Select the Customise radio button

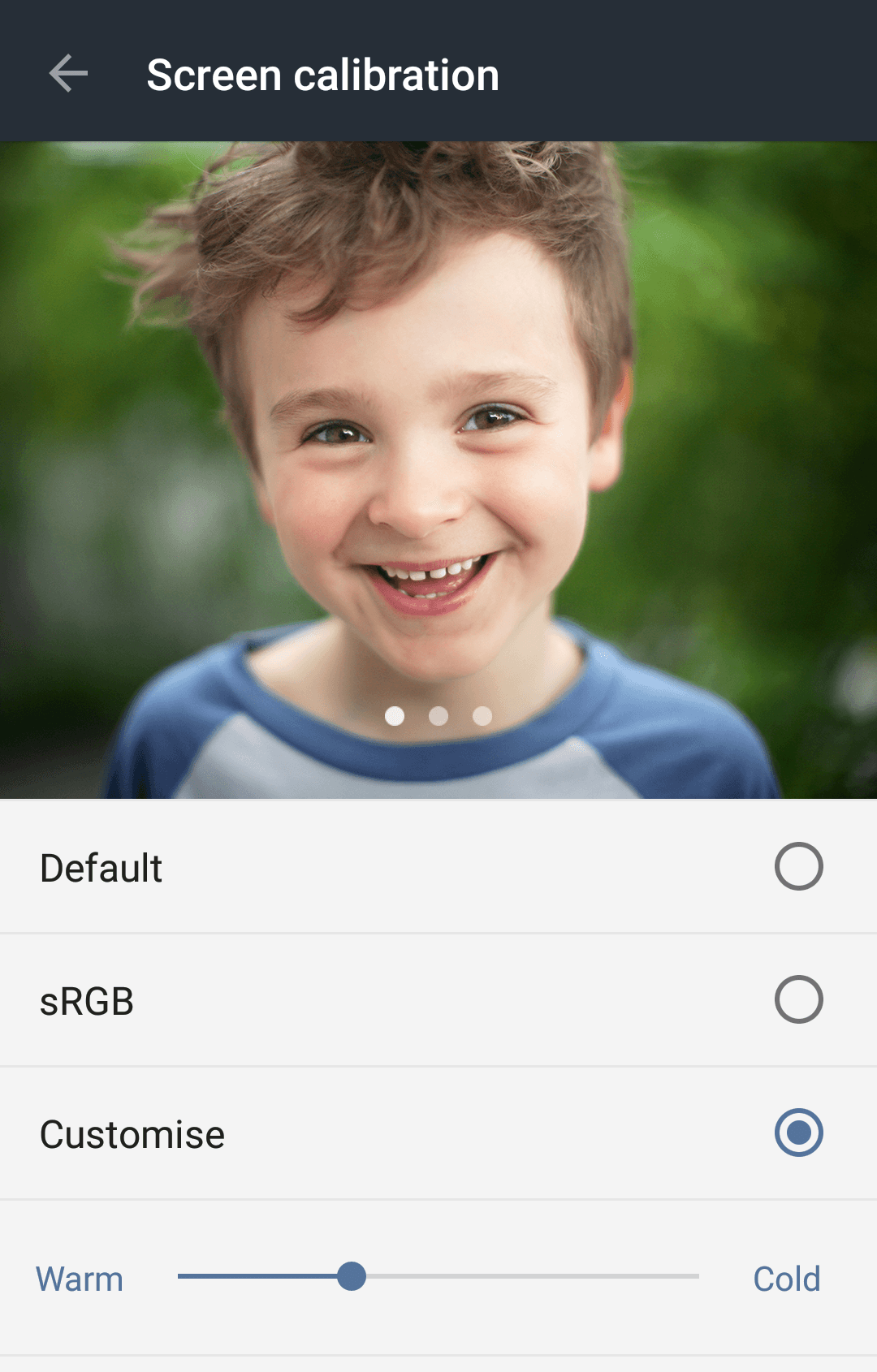pyautogui.click(x=798, y=1133)
